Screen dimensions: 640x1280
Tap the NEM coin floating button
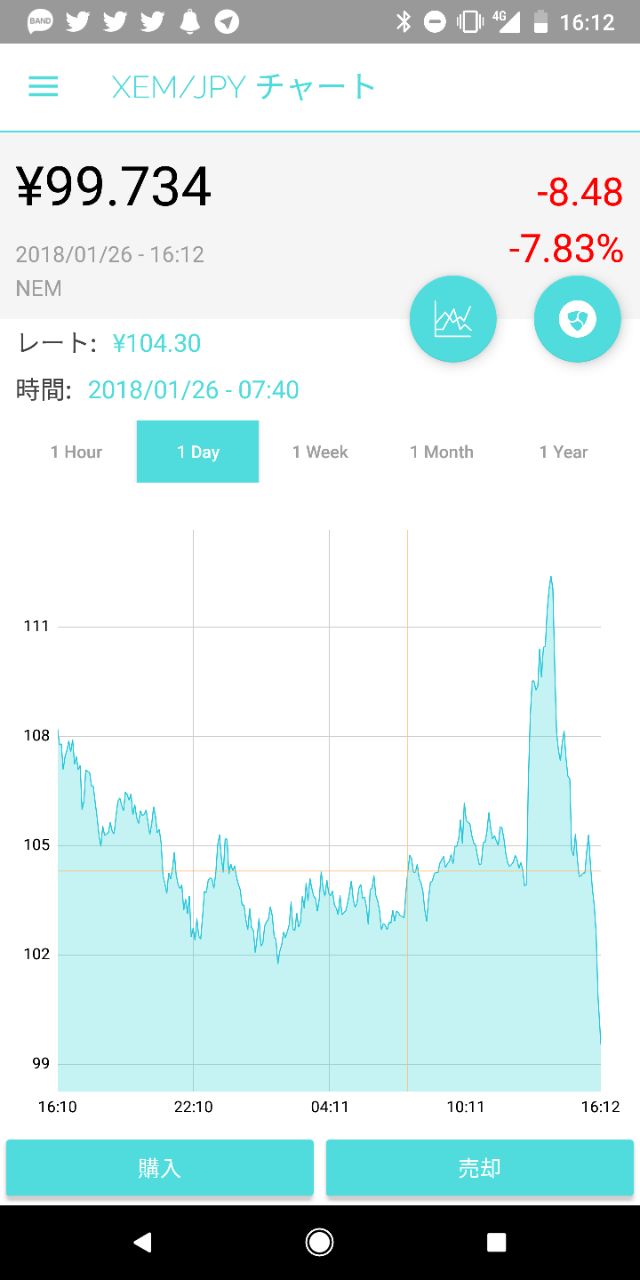[x=577, y=319]
